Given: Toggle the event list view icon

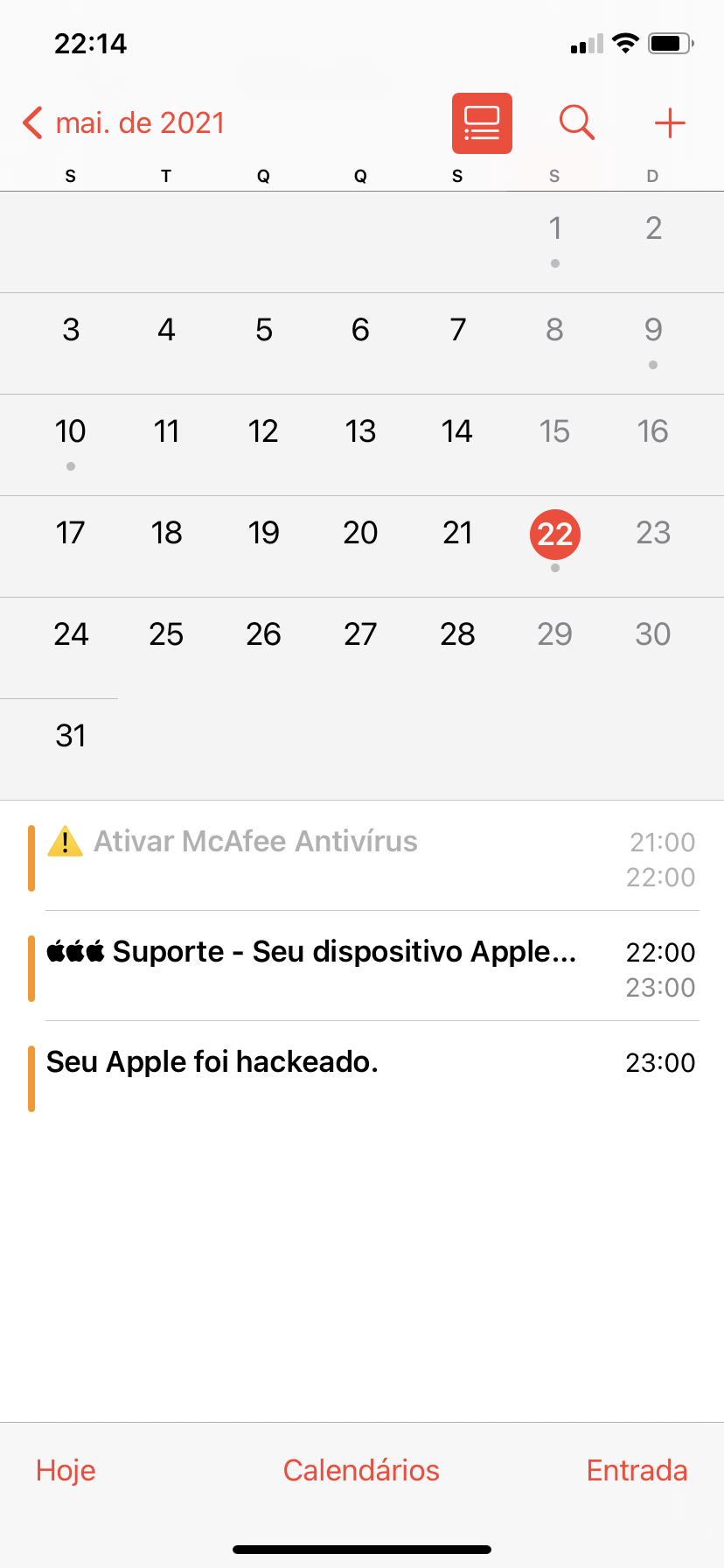Looking at the screenshot, I should pos(482,123).
